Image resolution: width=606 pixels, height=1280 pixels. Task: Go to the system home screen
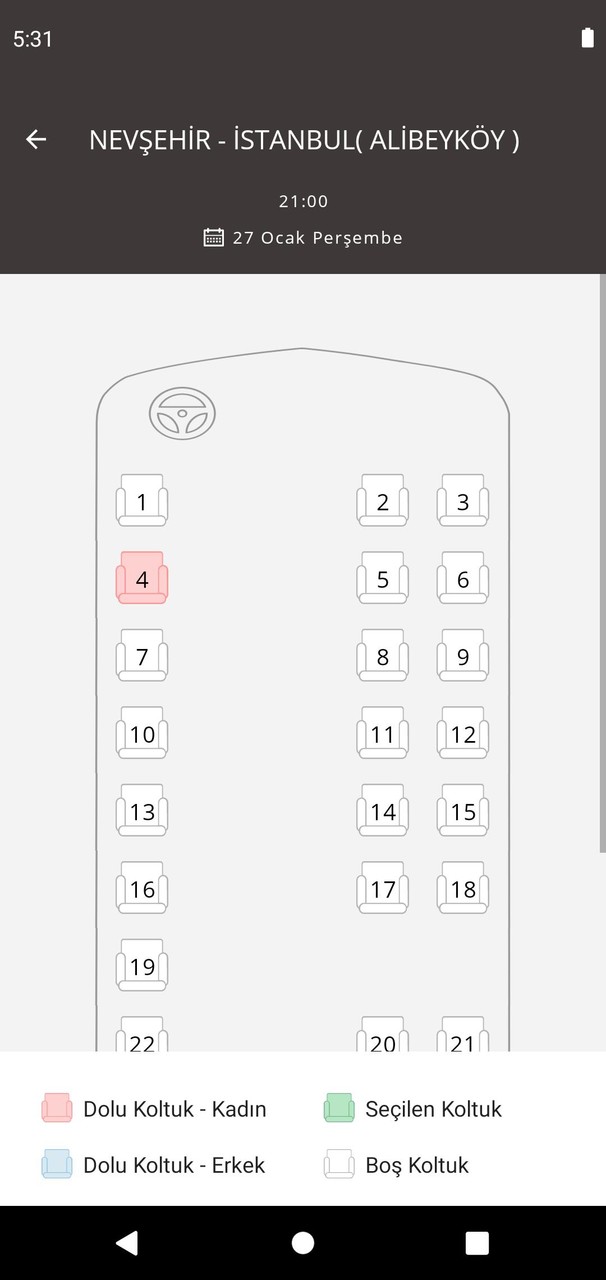point(303,1243)
